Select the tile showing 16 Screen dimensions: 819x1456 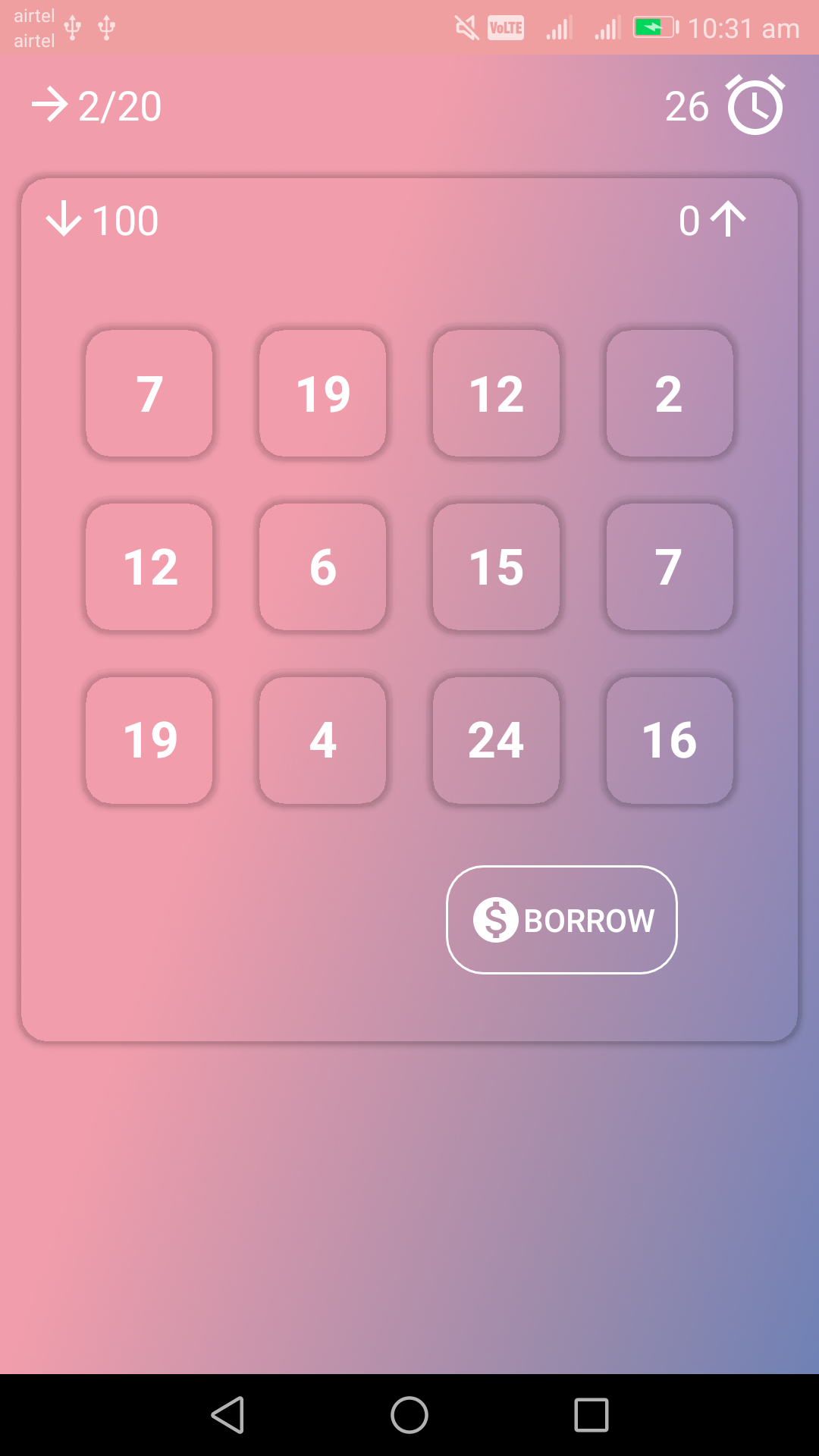point(668,739)
